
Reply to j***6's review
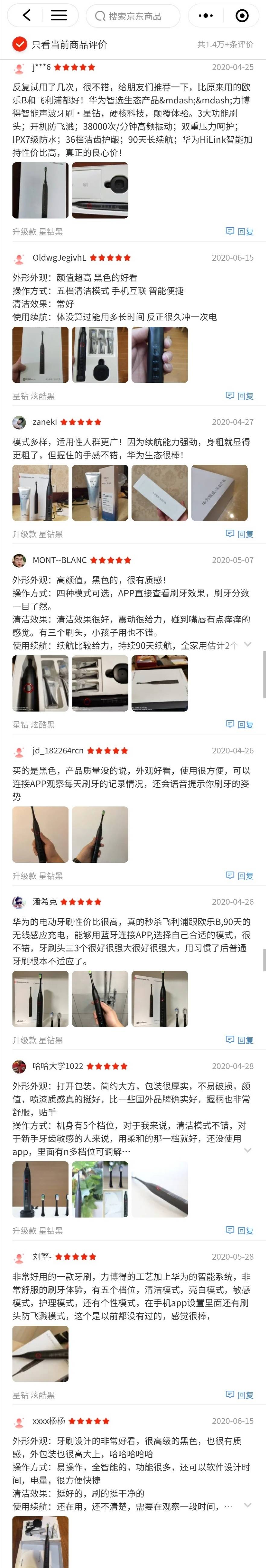pos(240,231)
